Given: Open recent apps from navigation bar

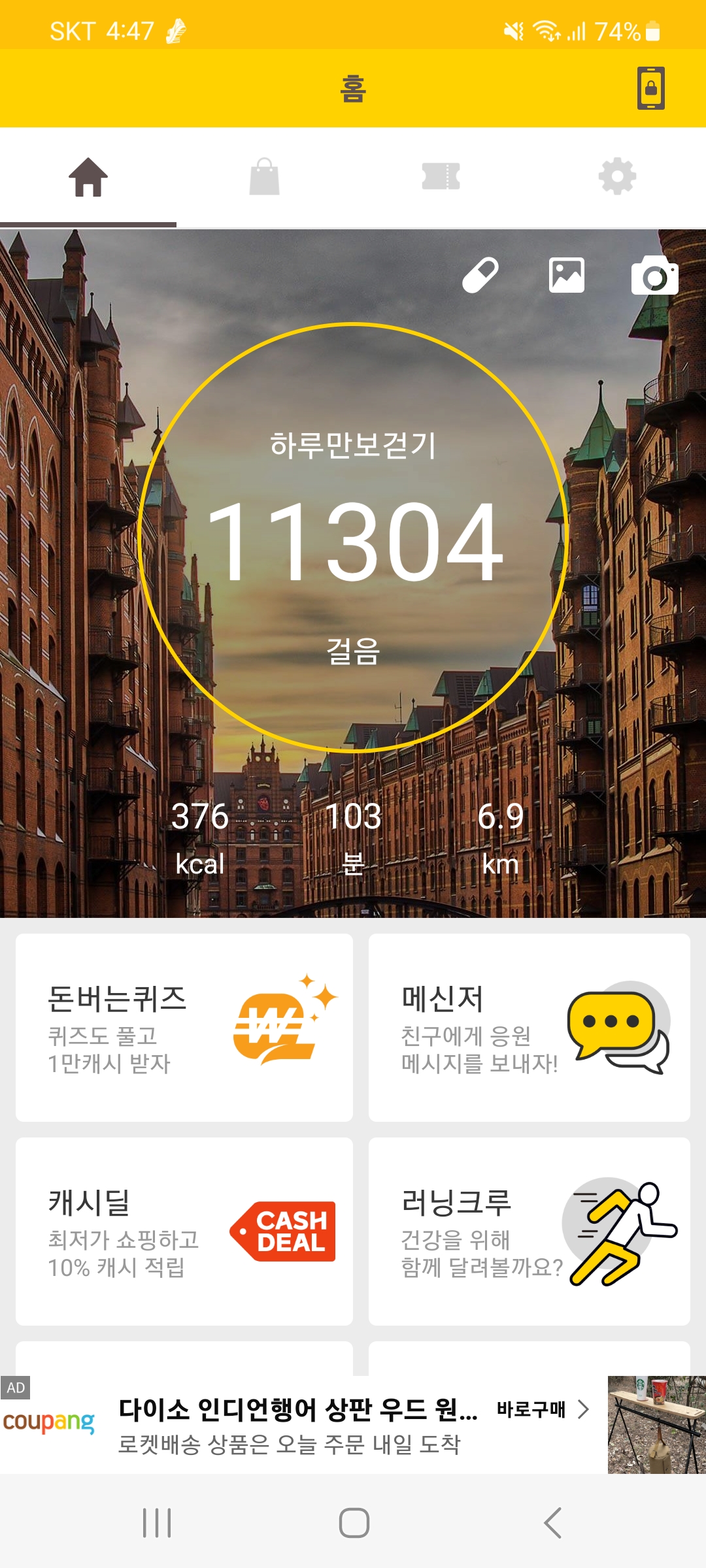Looking at the screenshot, I should point(157,1523).
